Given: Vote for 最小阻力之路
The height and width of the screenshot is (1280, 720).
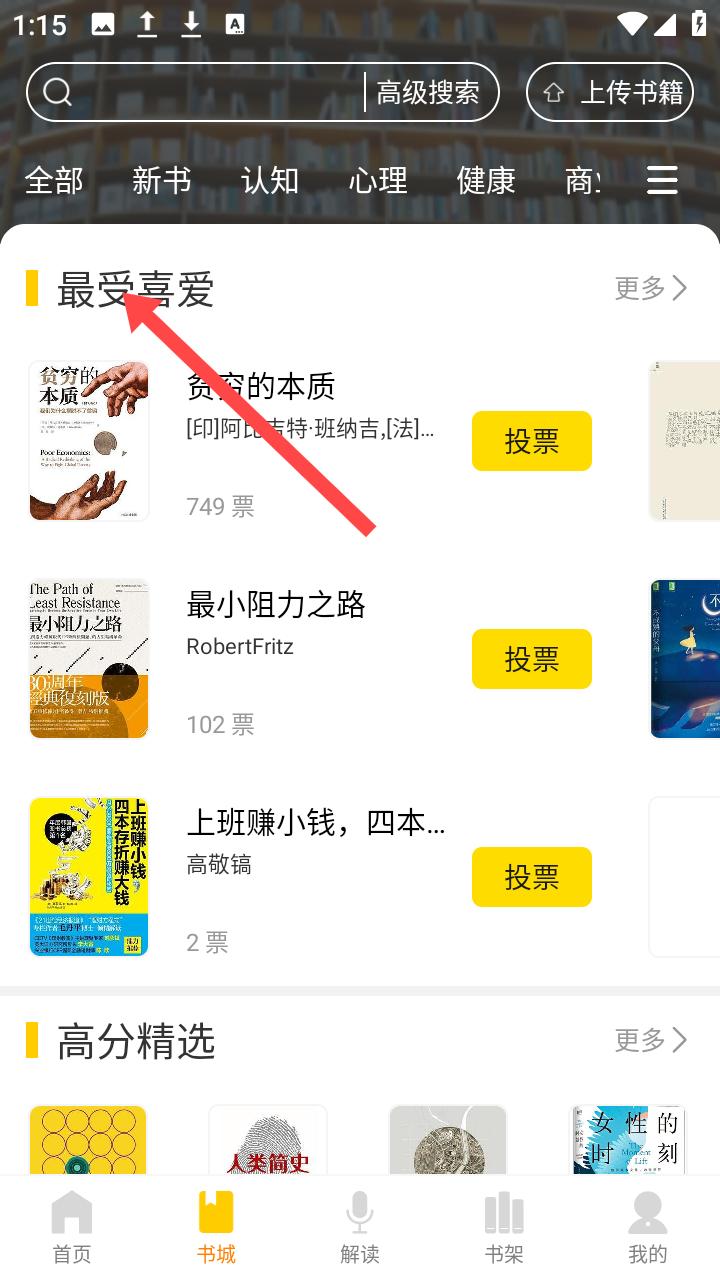Looking at the screenshot, I should point(531,659).
